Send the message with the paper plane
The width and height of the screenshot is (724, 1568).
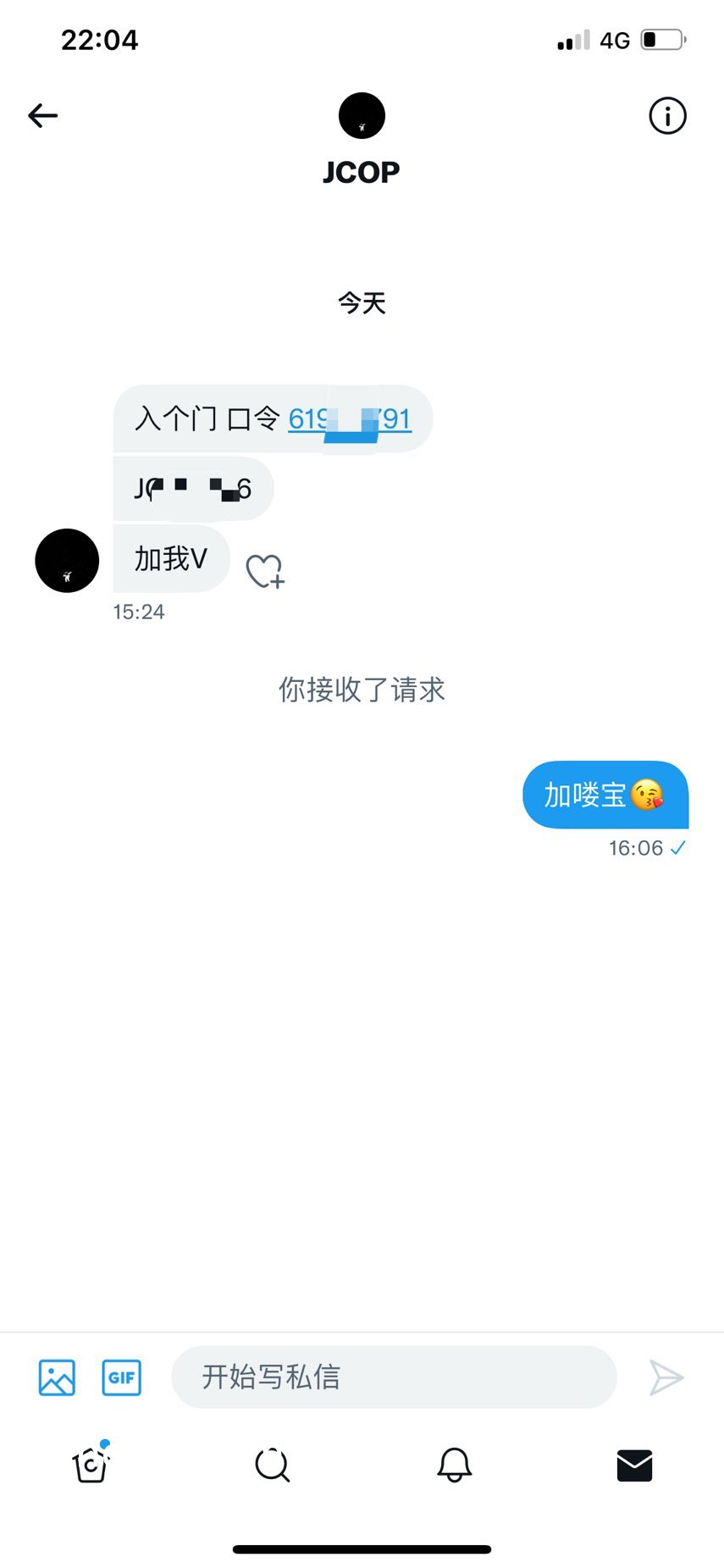pyautogui.click(x=666, y=1377)
